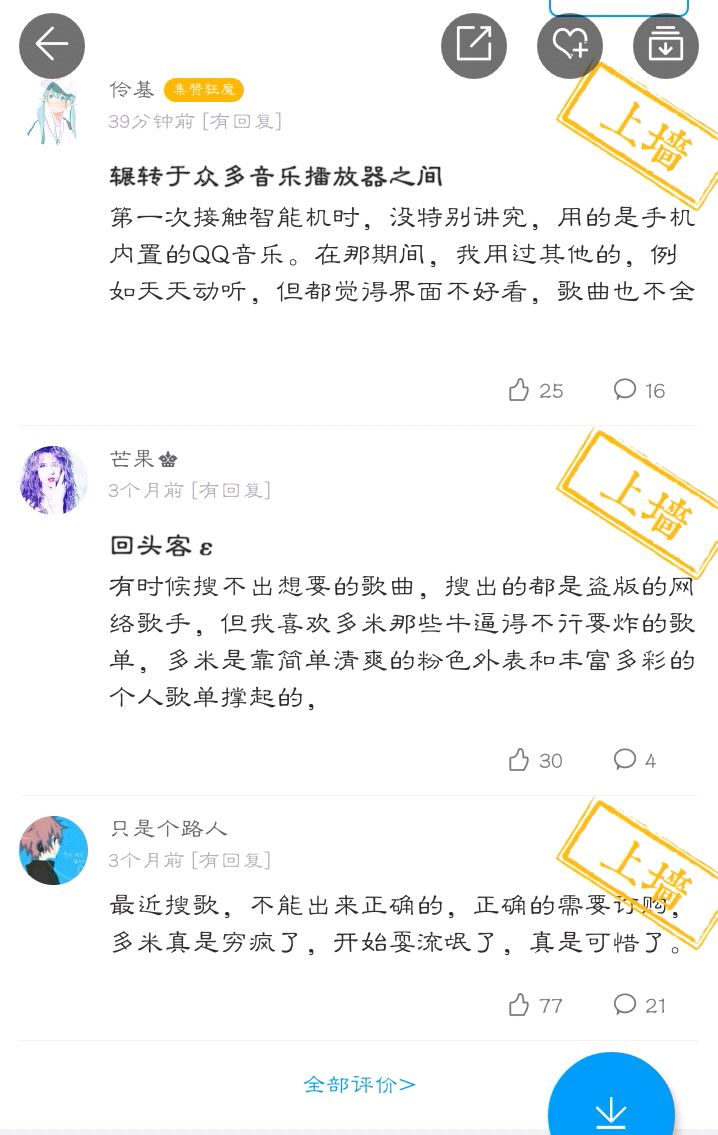Like 伶基's review
The width and height of the screenshot is (718, 1135).
536,390
